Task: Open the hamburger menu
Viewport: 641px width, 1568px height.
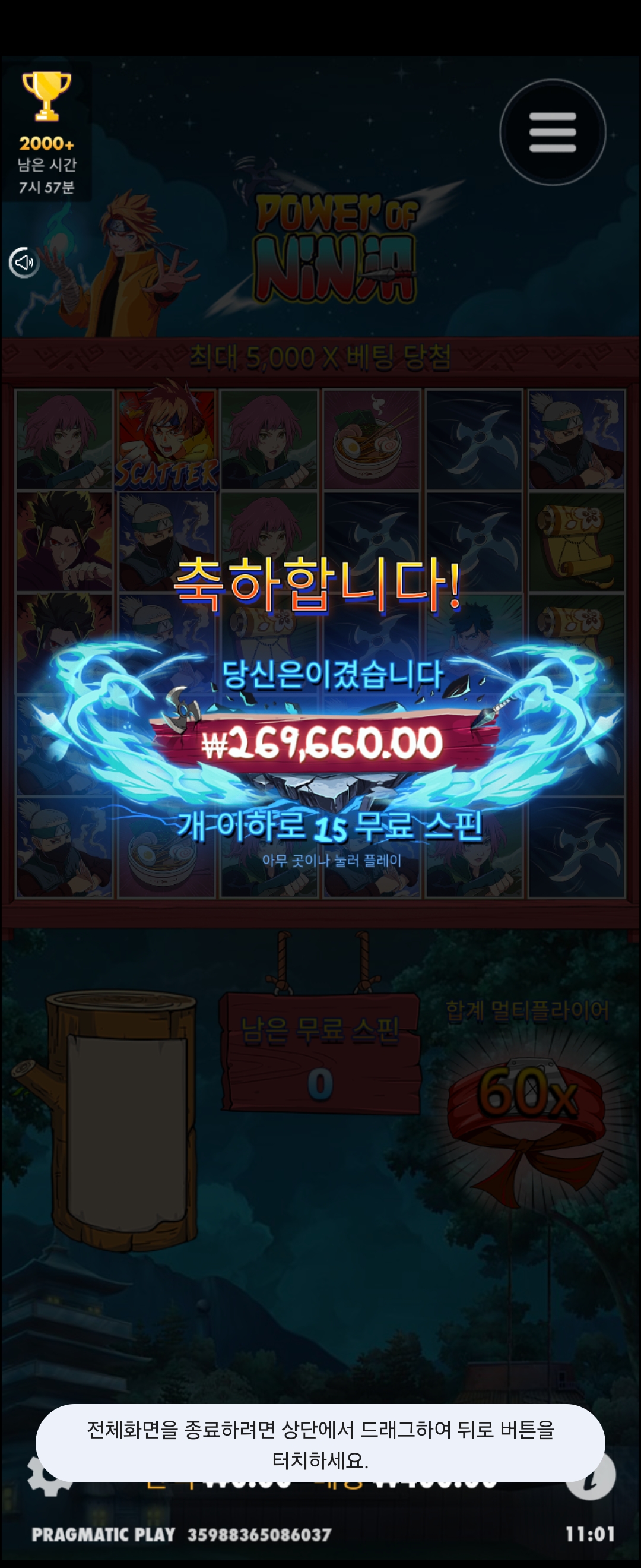Action: (x=552, y=132)
